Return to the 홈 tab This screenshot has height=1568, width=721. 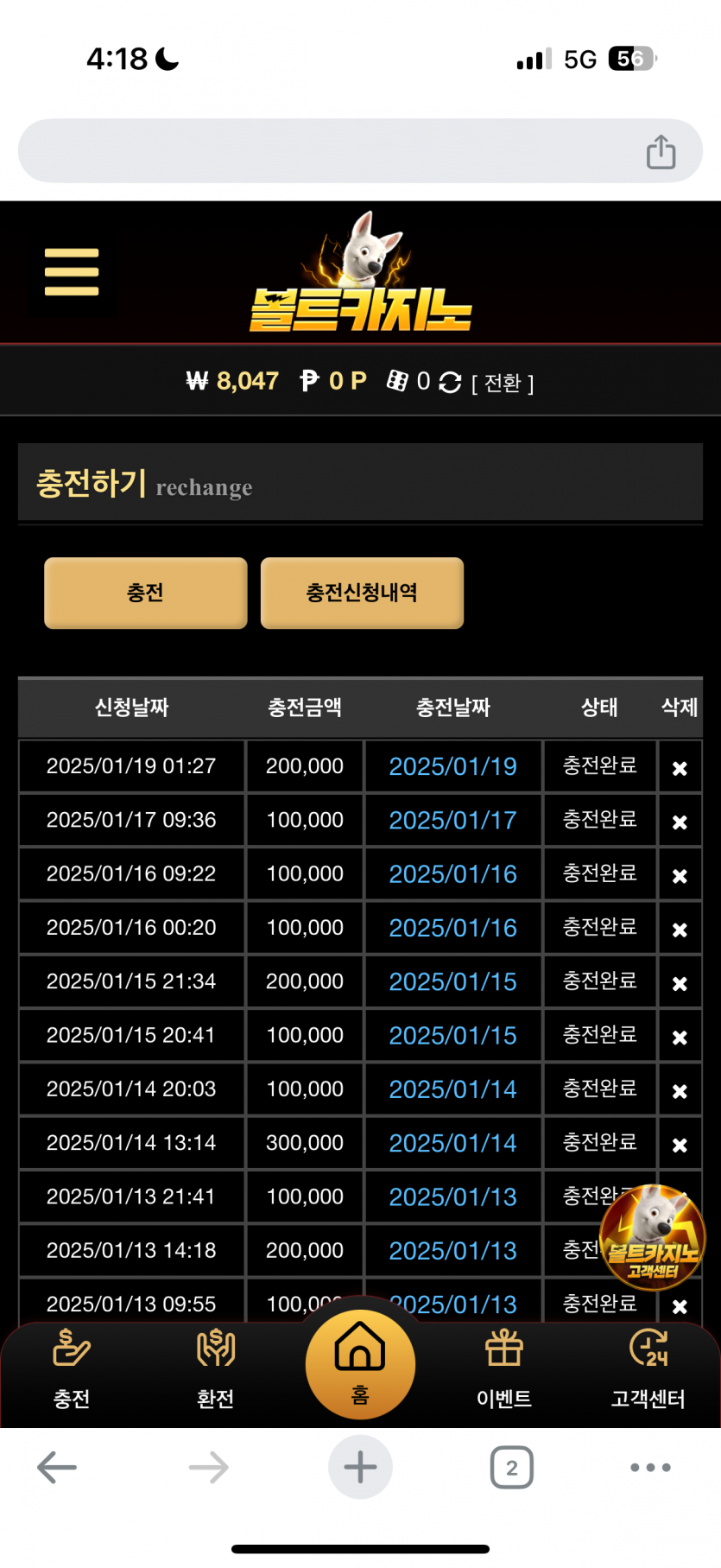[360, 1363]
